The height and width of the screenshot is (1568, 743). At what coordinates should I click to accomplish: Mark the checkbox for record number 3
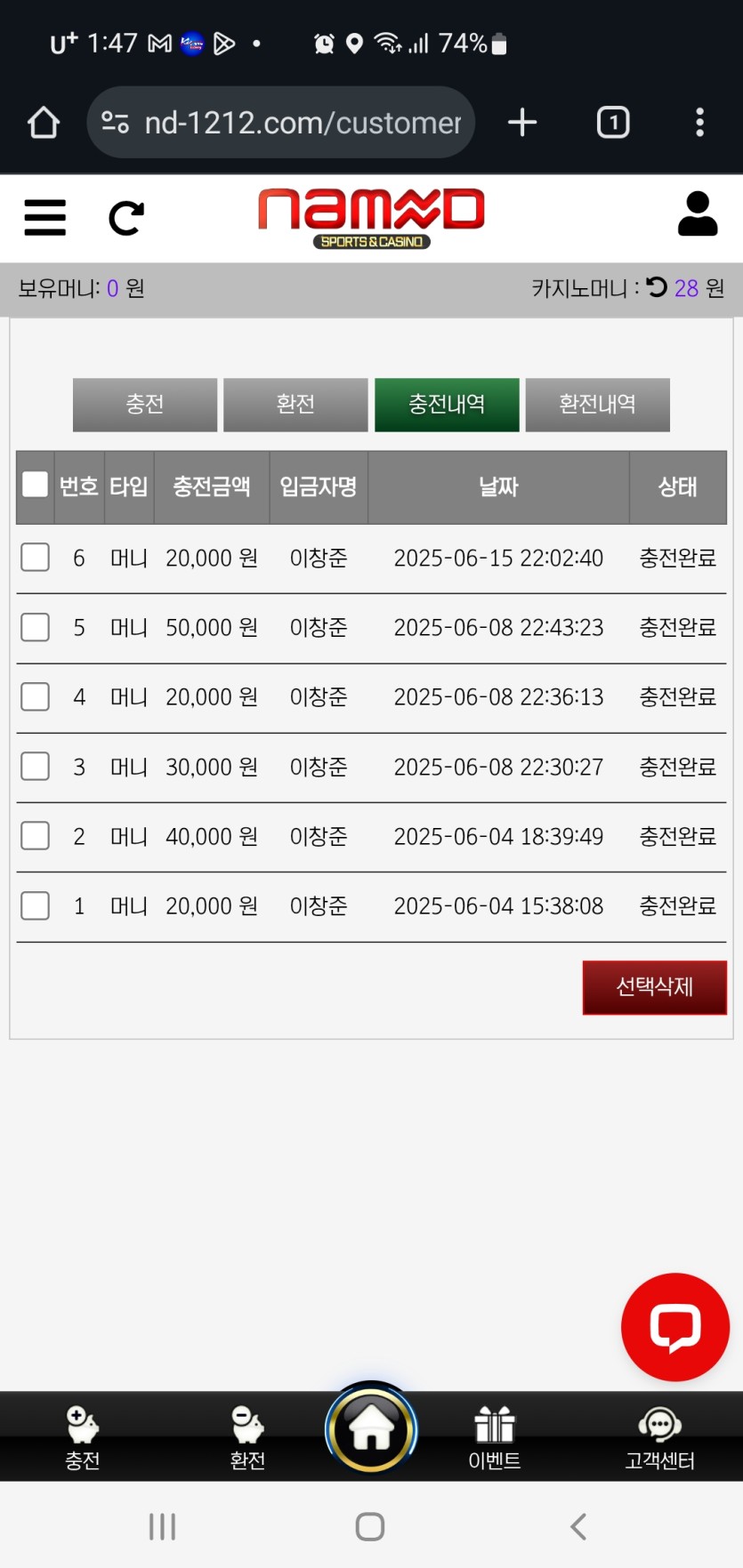(35, 766)
